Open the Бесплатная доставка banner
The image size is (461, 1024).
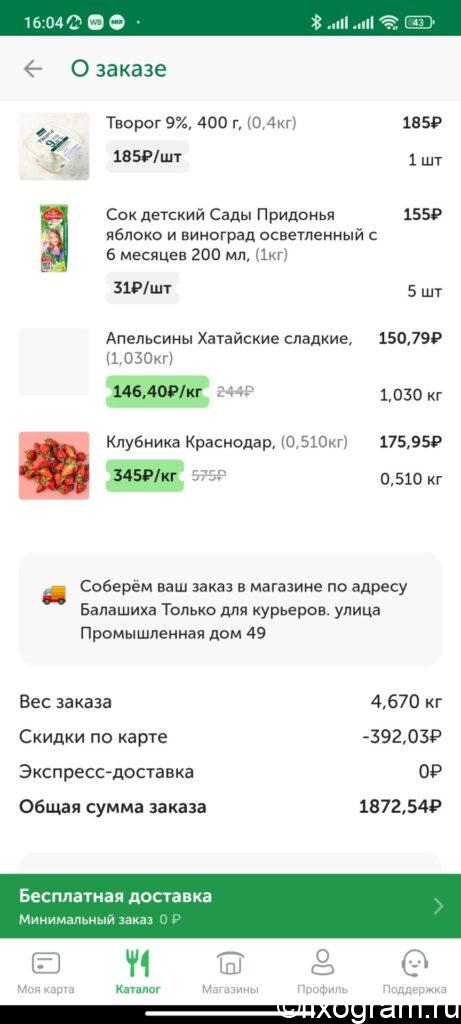point(230,906)
